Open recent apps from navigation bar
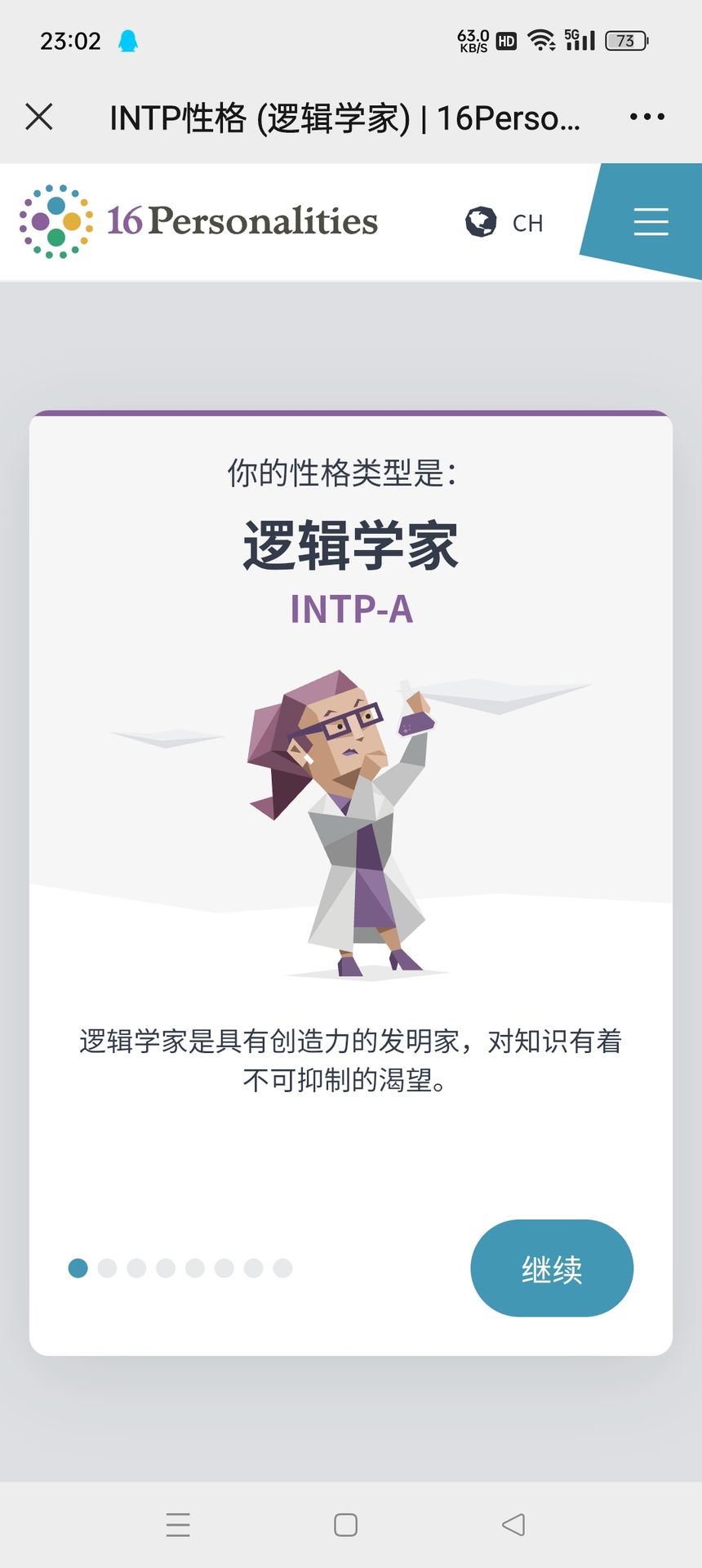 178,1524
